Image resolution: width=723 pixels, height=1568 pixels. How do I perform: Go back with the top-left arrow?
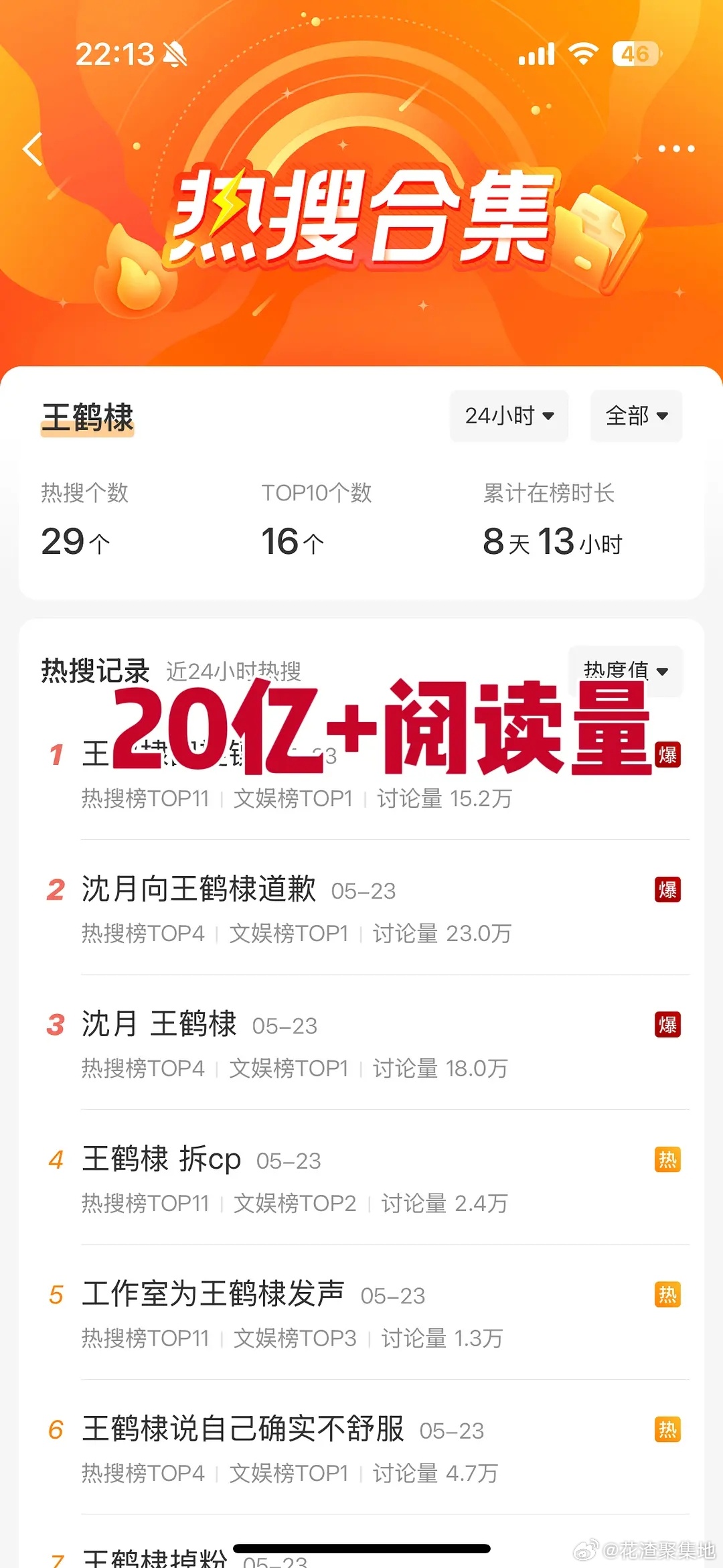(33, 149)
